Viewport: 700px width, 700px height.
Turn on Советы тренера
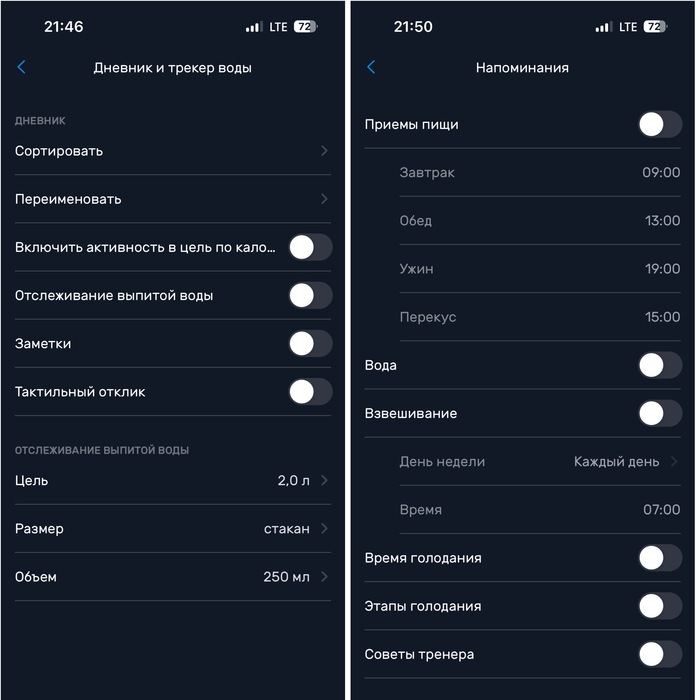660,654
